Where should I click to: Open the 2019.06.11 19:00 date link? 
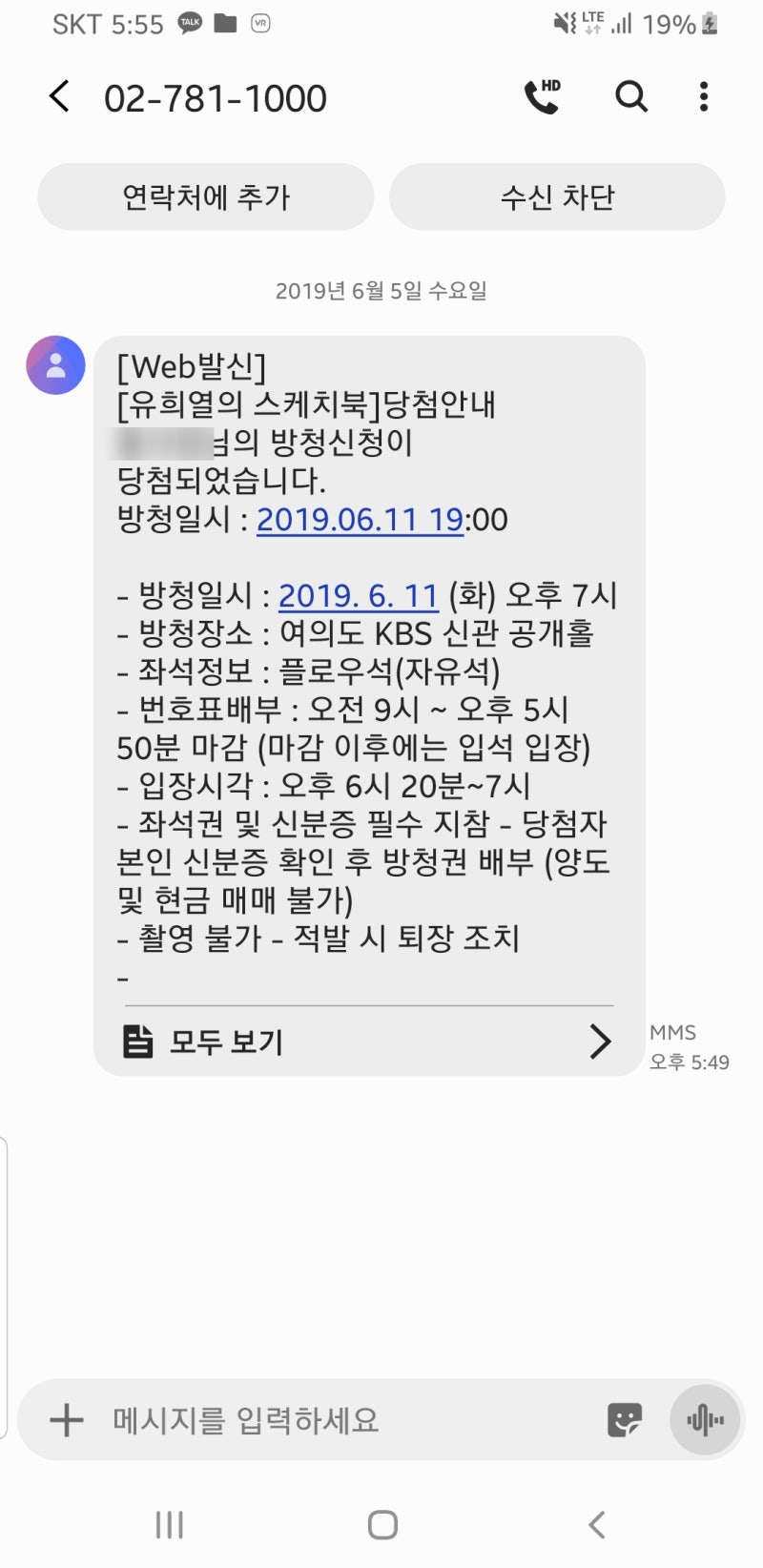coord(361,520)
